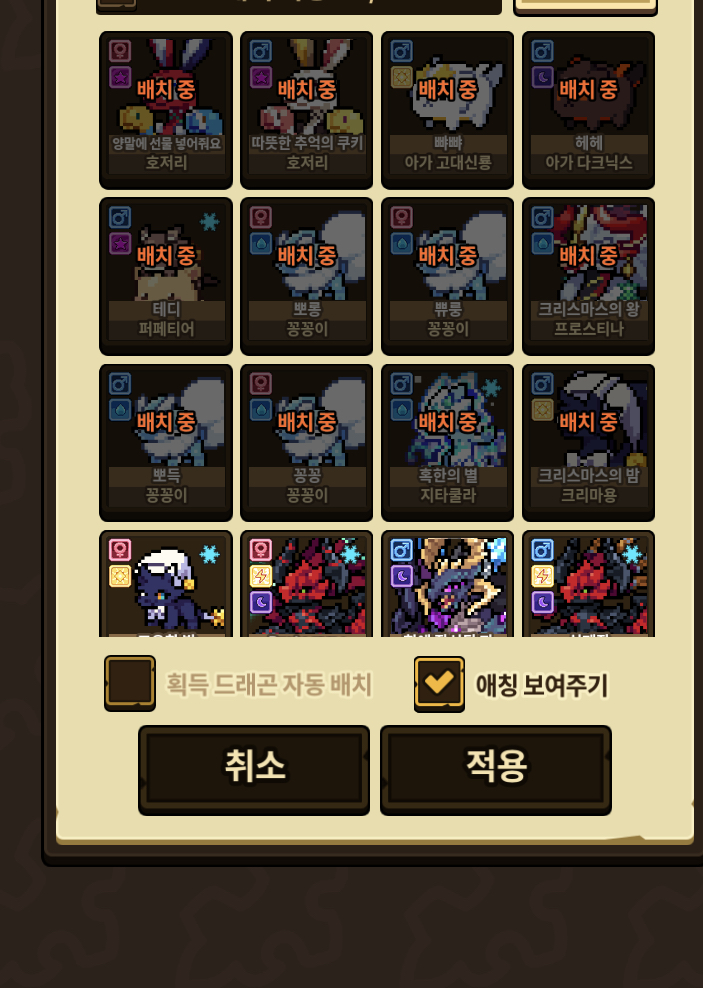
Task: Select the 쀼룽 꽁꽁이 dragon
Action: click(447, 276)
